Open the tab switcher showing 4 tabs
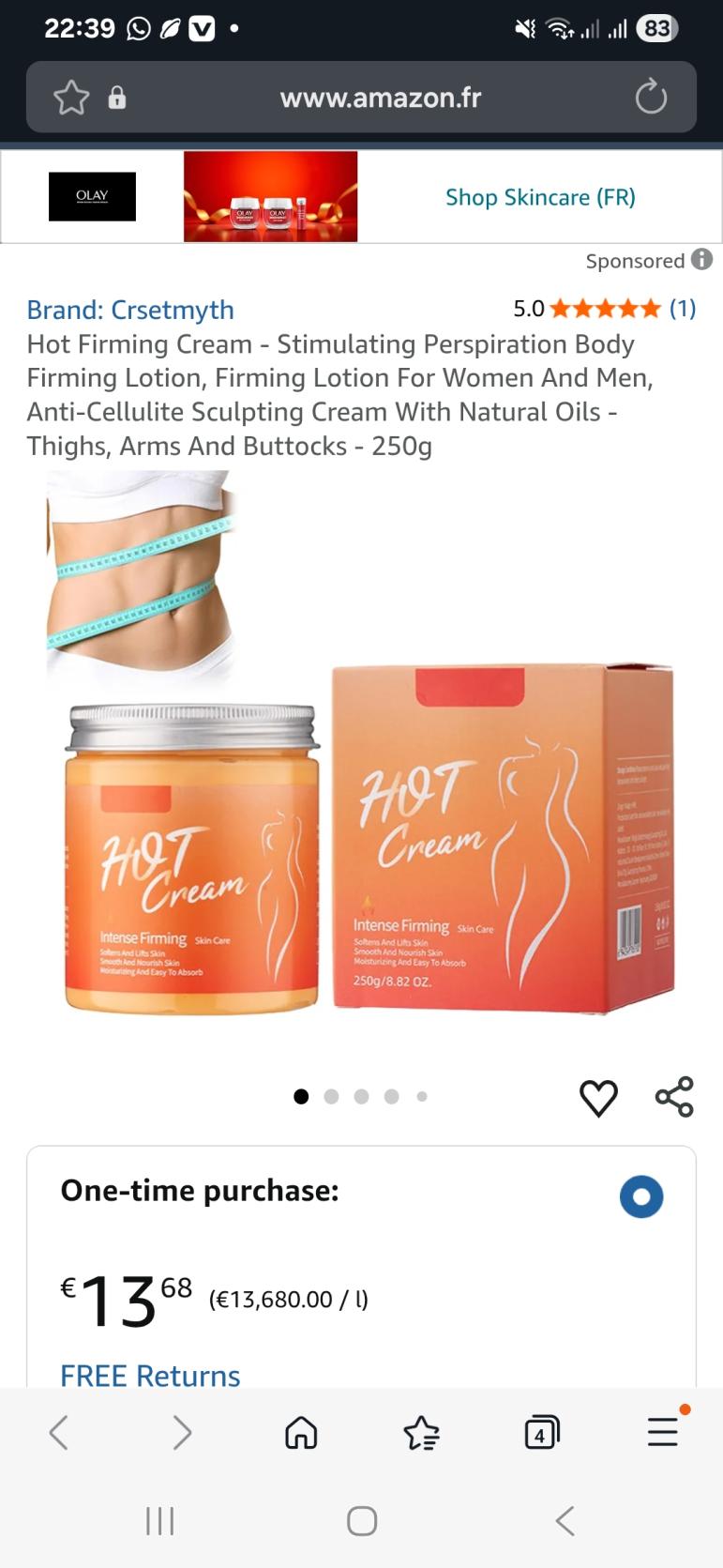 541,1432
